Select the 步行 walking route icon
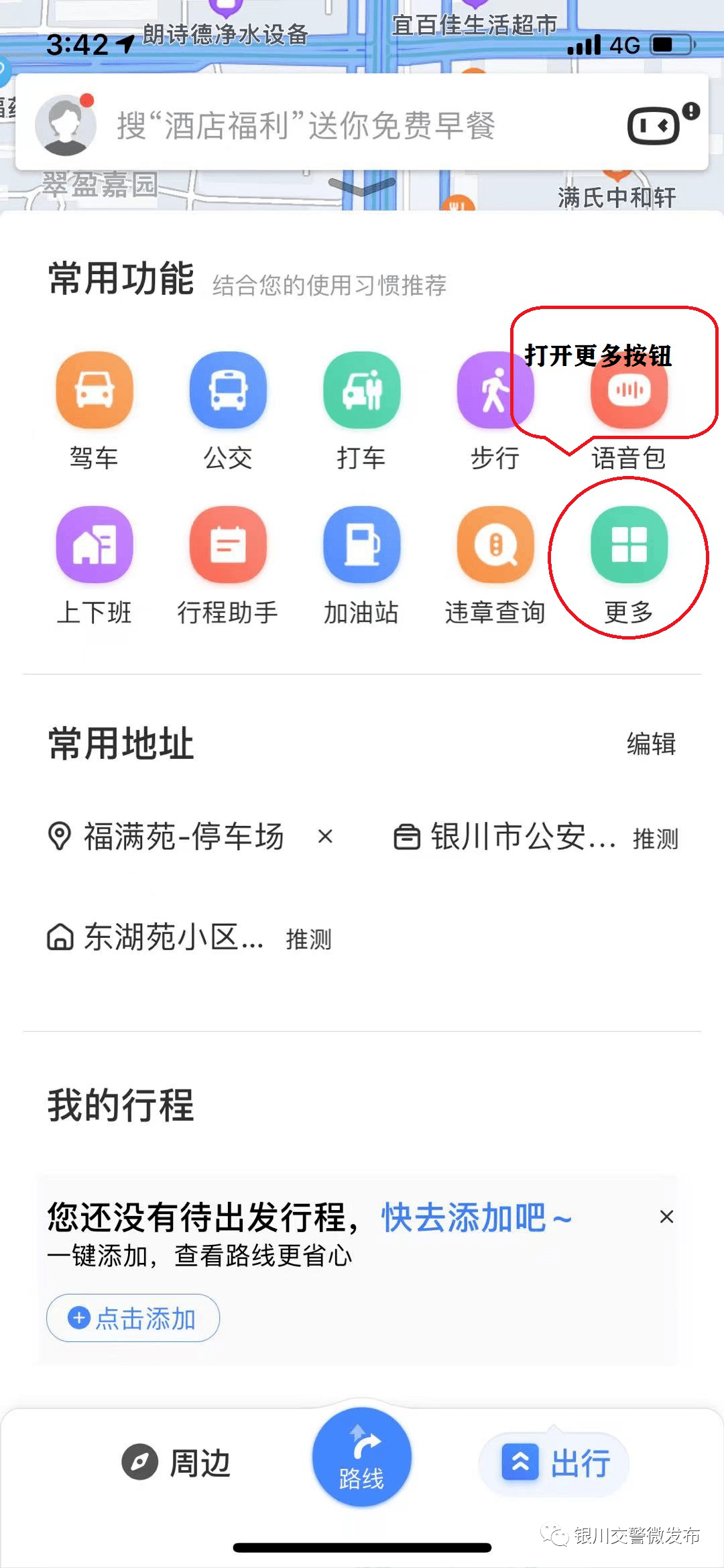The height and width of the screenshot is (1568, 724). [495, 390]
